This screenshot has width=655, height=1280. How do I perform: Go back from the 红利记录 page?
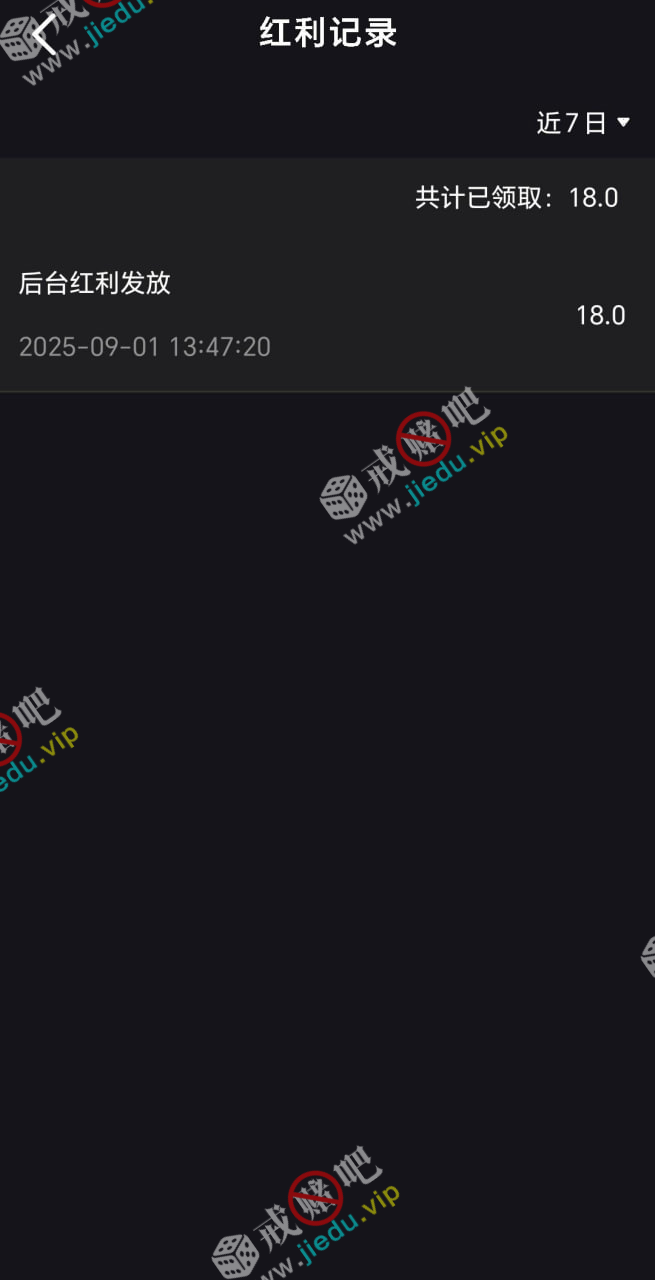pyautogui.click(x=43, y=35)
